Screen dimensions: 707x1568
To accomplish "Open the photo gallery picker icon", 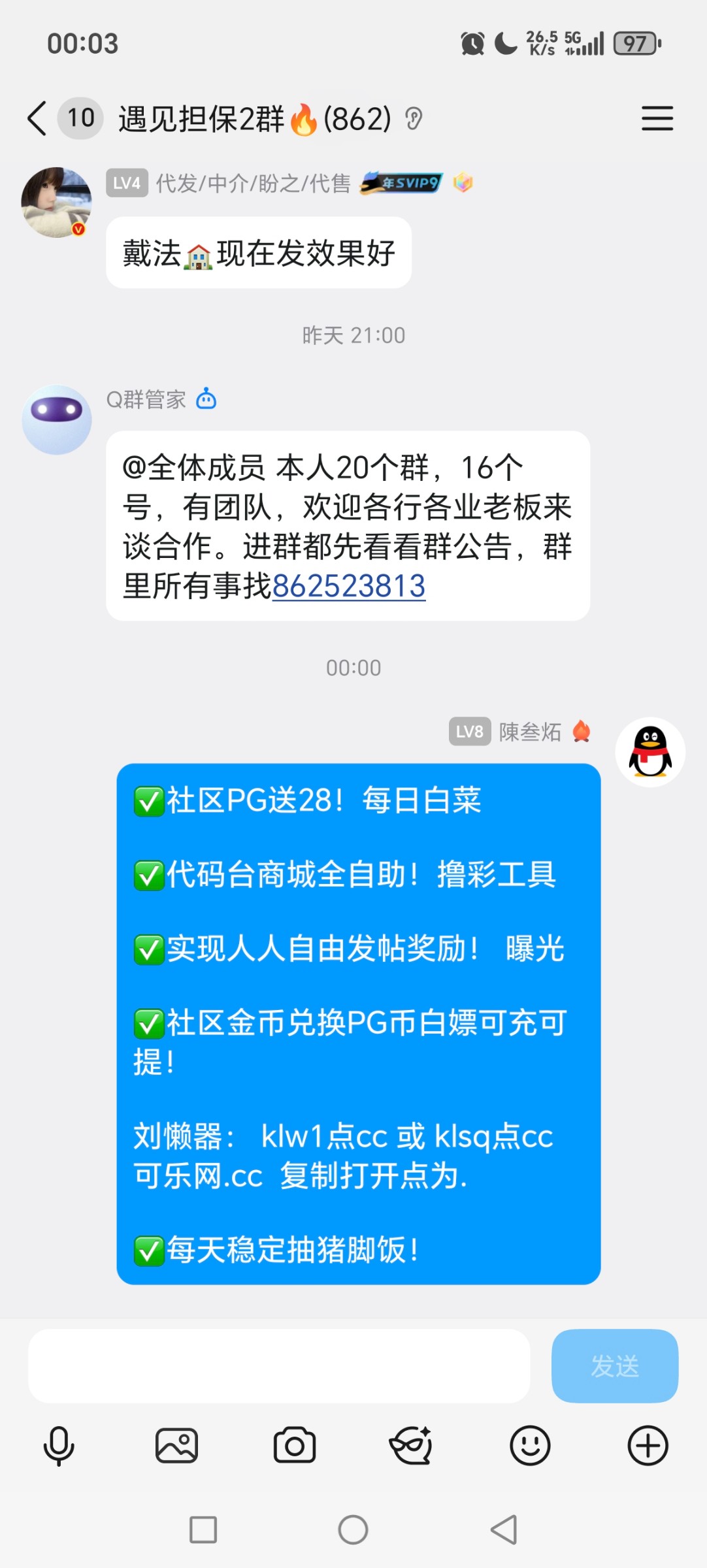I will pyautogui.click(x=176, y=1445).
